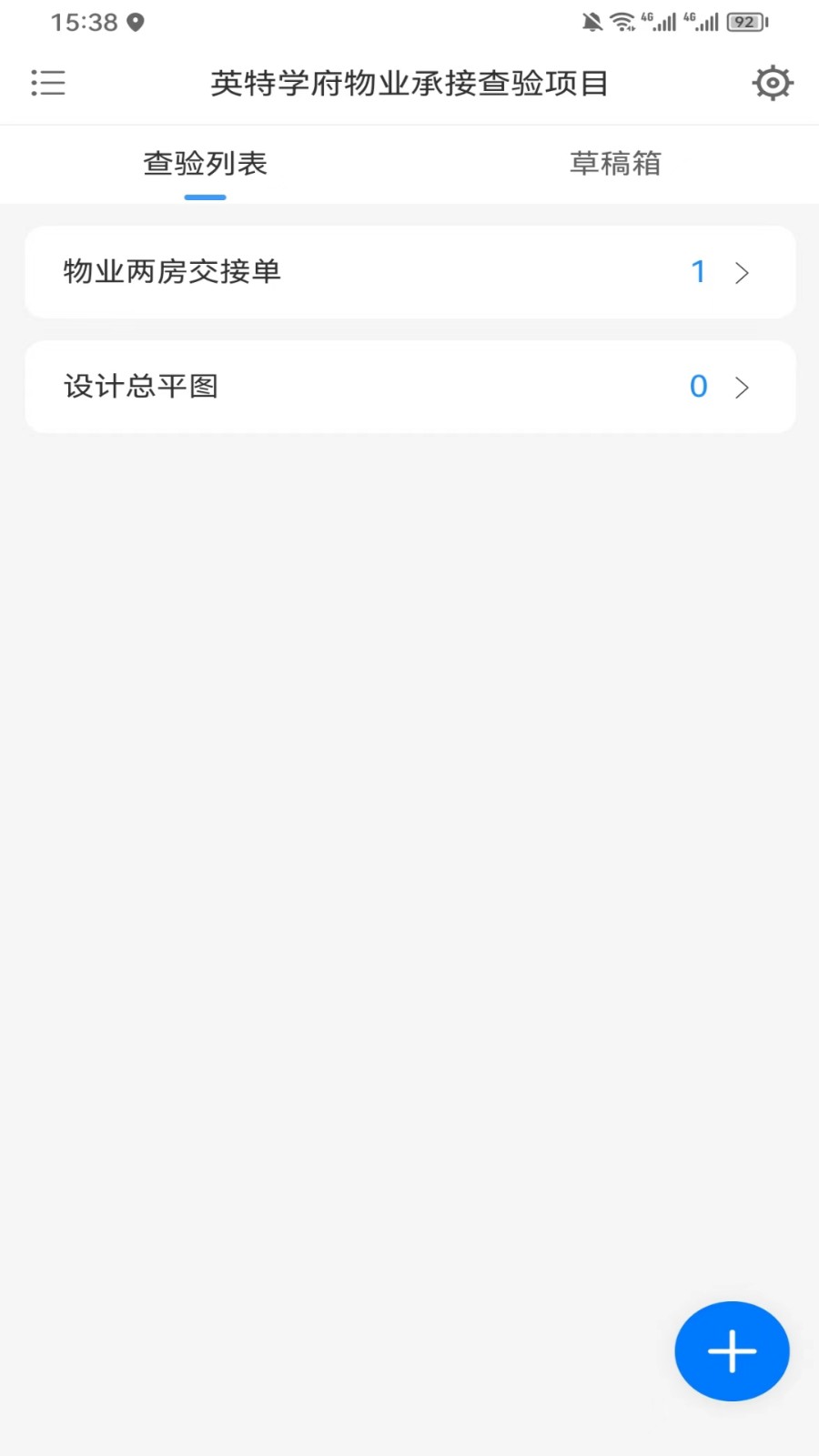Open the list menu icon

click(48, 83)
